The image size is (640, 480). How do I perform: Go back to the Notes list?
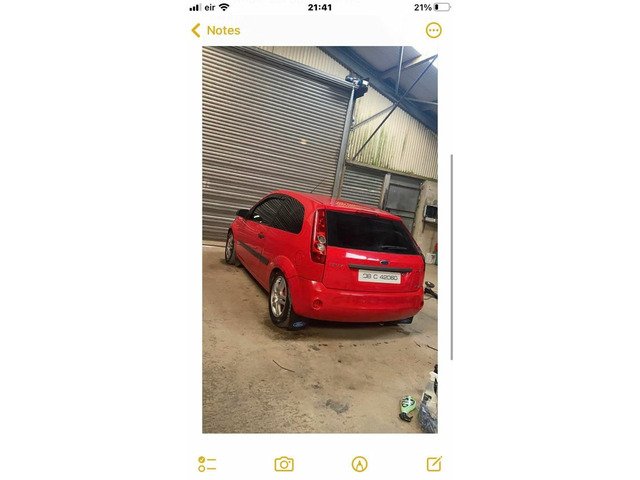point(215,30)
